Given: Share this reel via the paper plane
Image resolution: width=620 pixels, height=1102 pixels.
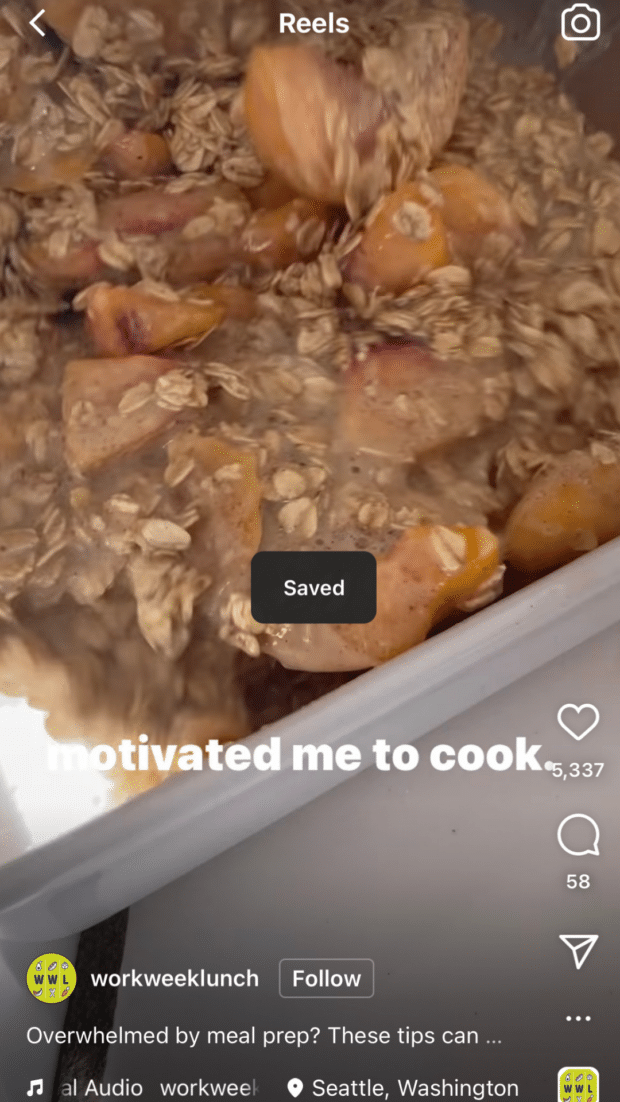Looking at the screenshot, I should tap(579, 951).
